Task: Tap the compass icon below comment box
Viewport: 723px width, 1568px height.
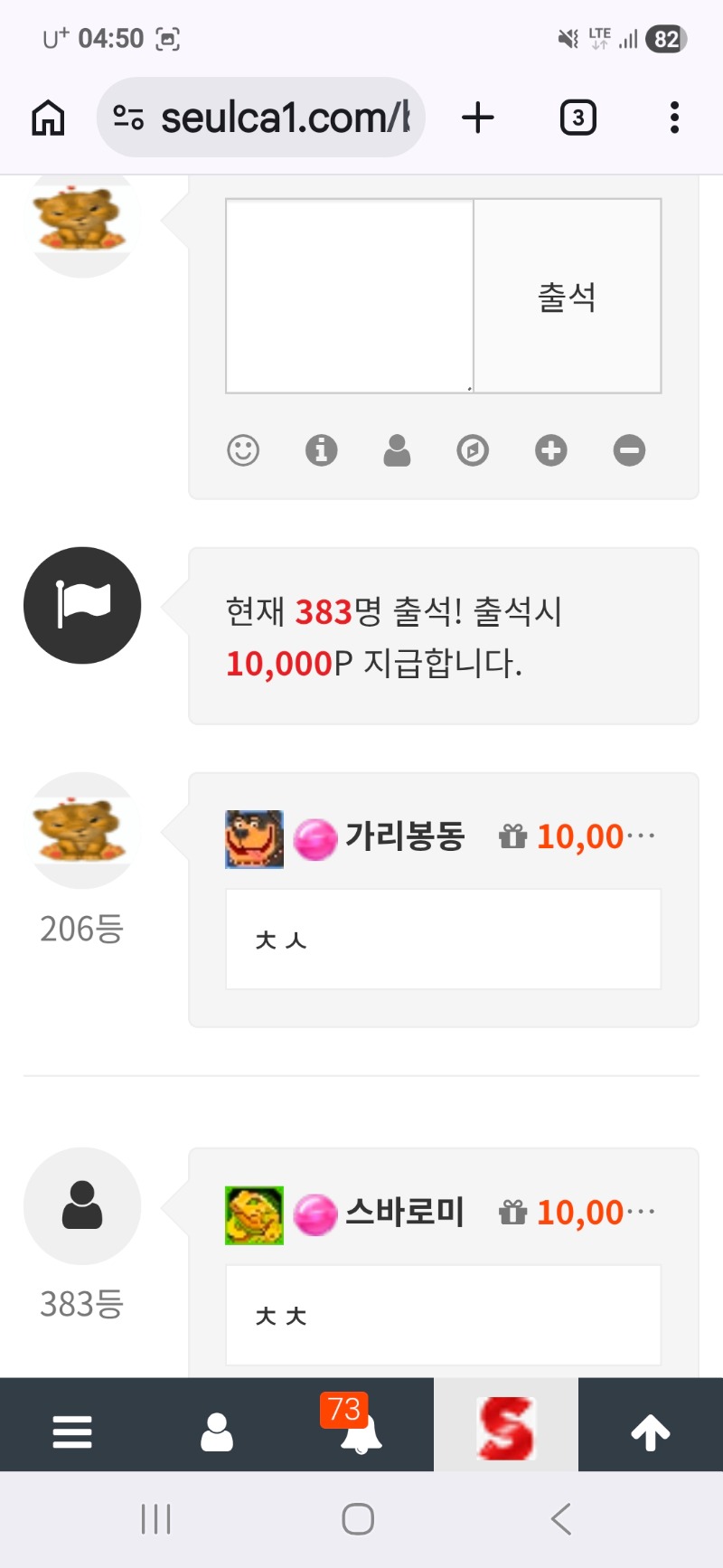Action: coord(473,450)
